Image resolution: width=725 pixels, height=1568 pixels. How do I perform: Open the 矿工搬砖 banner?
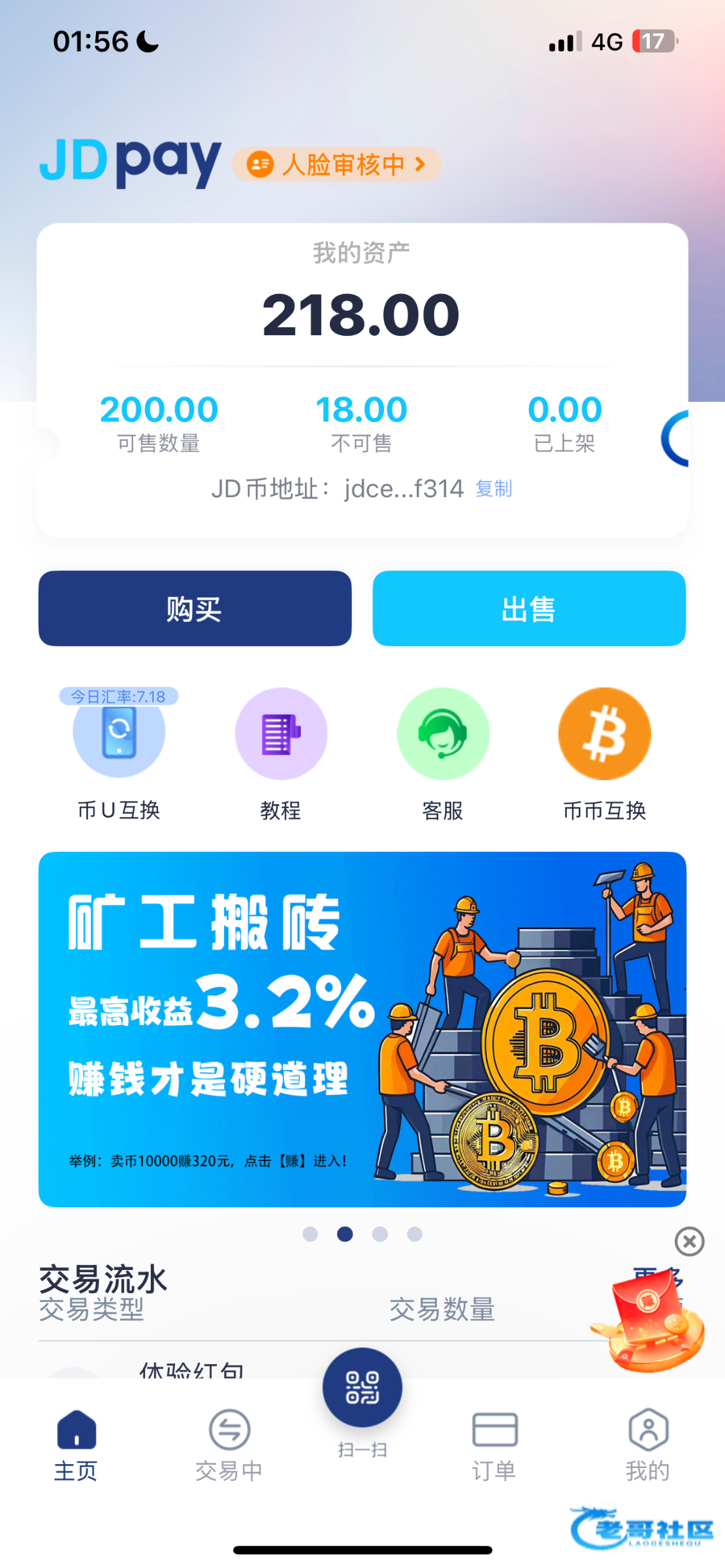[x=362, y=1029]
